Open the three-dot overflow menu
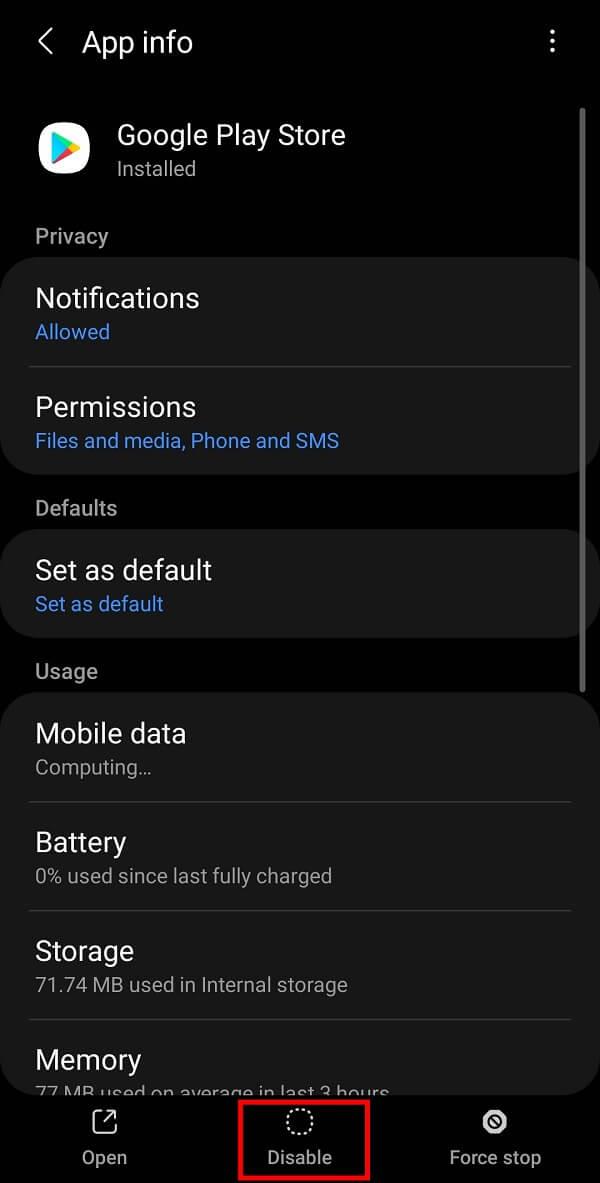 pyautogui.click(x=552, y=42)
